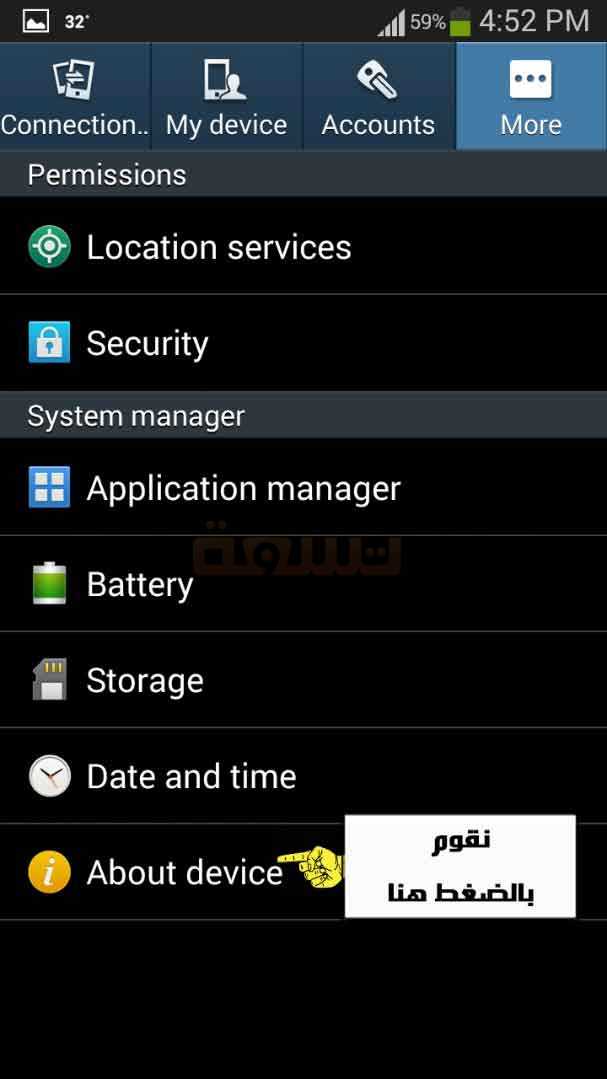Open the Accounts tab
Viewport: 607px width, 1079px height.
coord(379,97)
